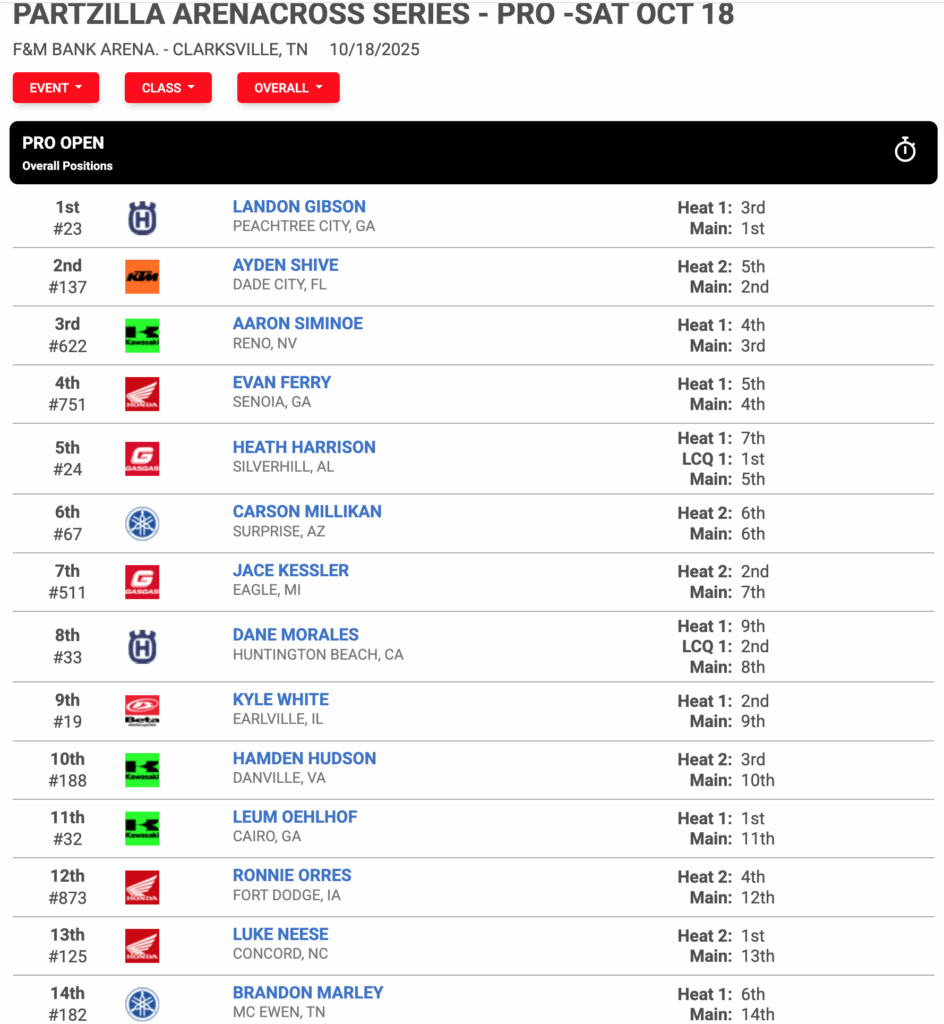Open Leum Oehlhof's rider page
This screenshot has width=944, height=1024.
[x=295, y=816]
